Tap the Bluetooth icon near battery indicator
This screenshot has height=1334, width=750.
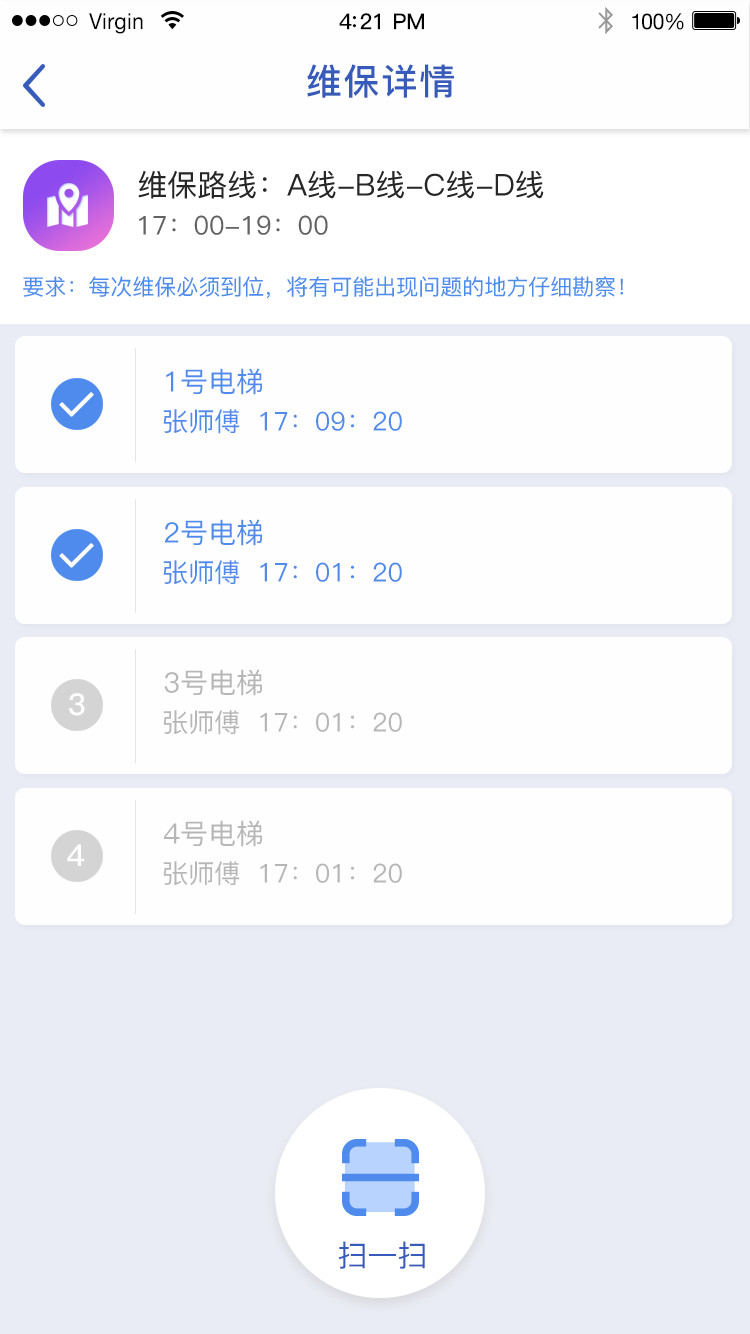605,19
